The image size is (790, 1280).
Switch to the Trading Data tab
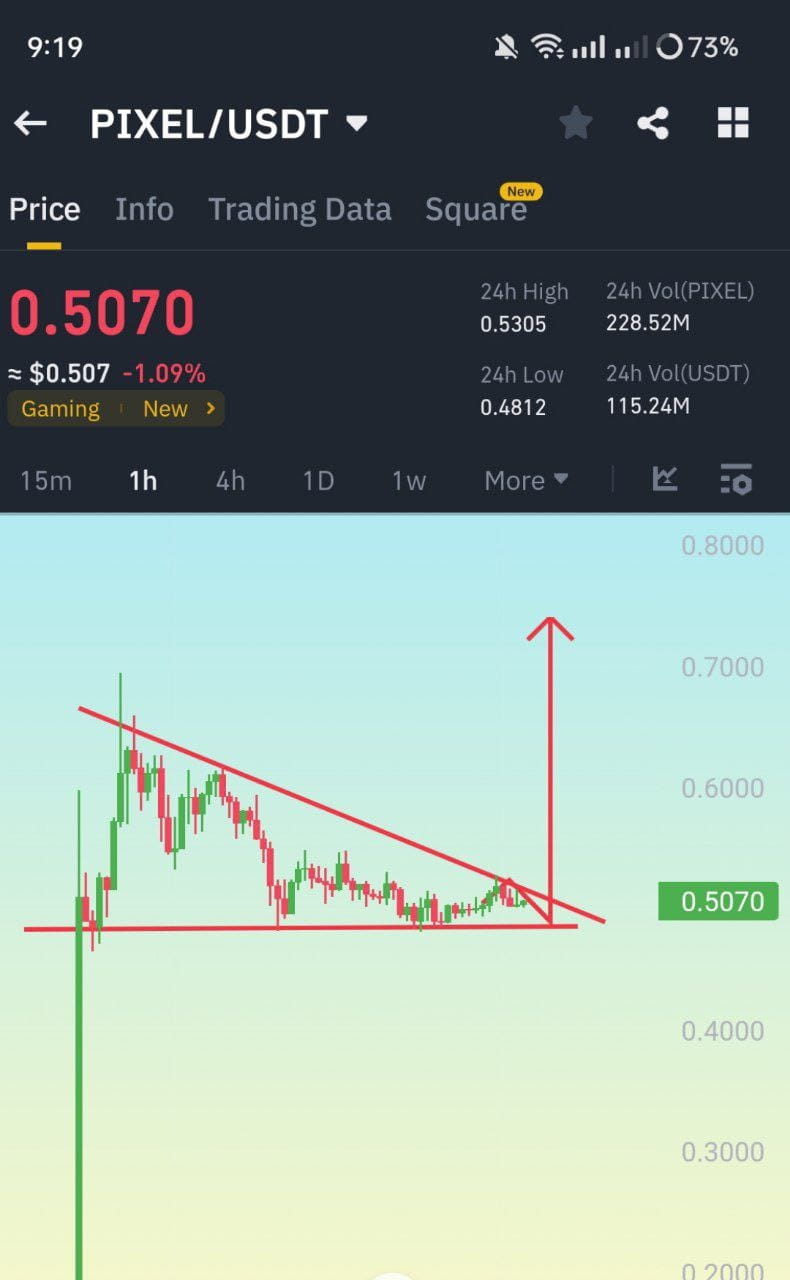[299, 209]
